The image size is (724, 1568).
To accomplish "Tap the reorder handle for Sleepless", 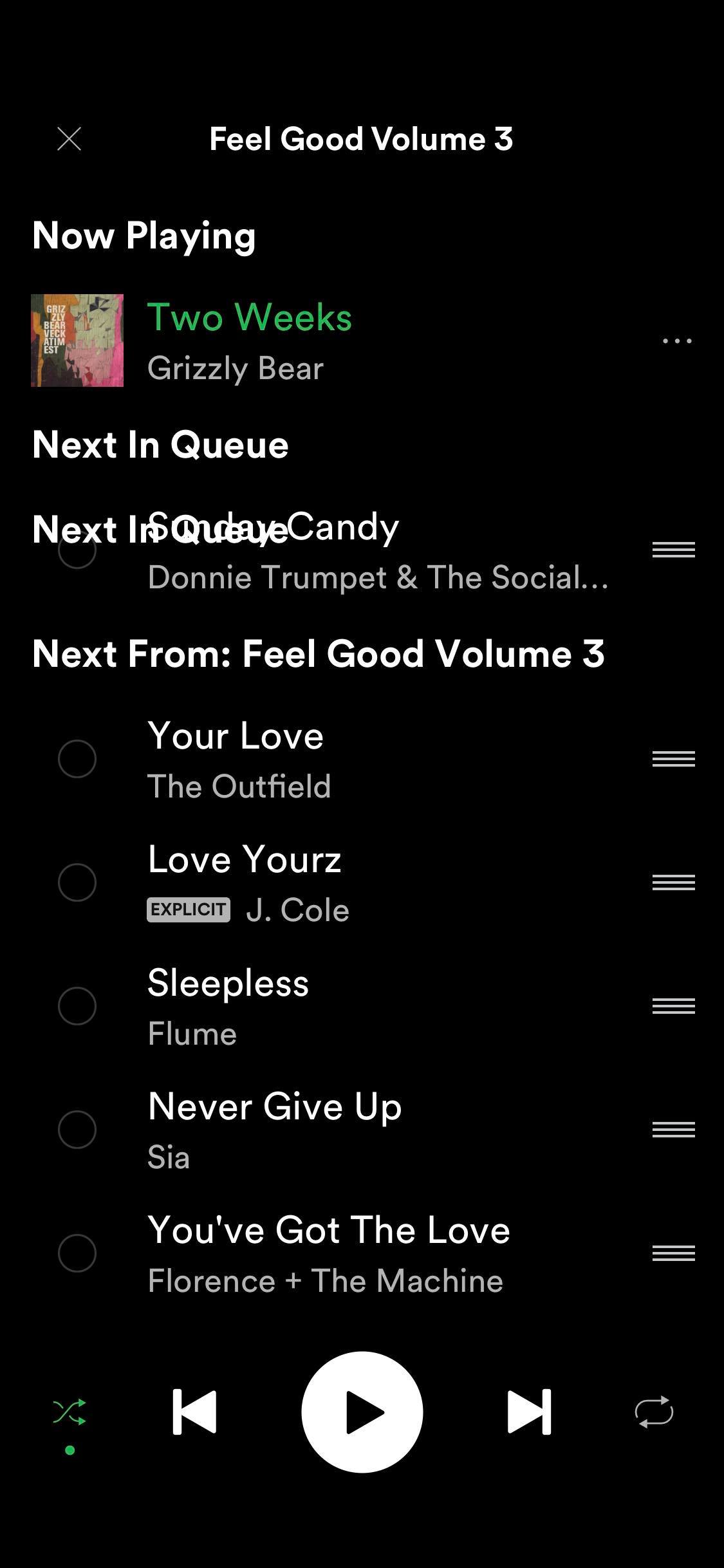I will pyautogui.click(x=673, y=1006).
